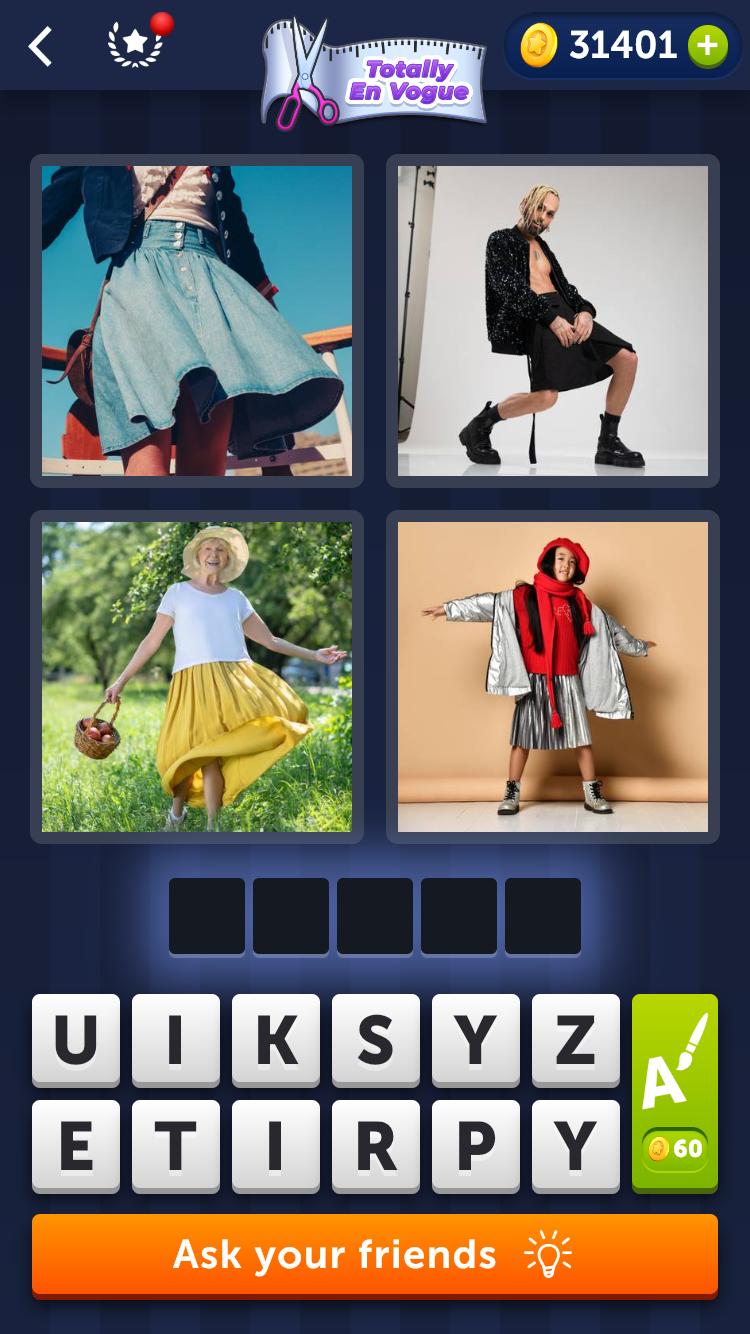Open the achievements laurel star icon
Viewport: 750px width, 1334px height.
135,46
